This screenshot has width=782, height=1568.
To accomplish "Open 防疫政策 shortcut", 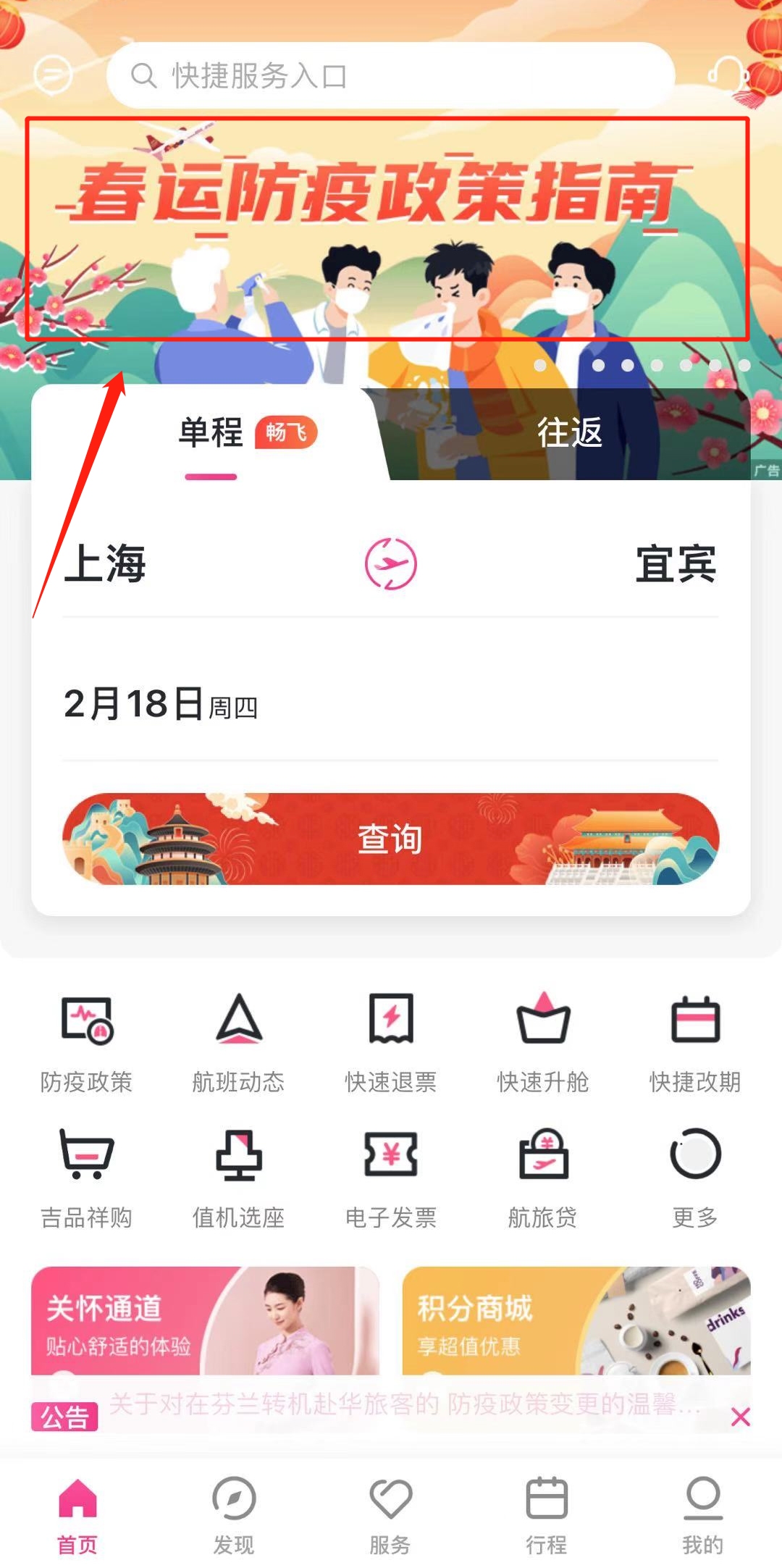I will (86, 1043).
